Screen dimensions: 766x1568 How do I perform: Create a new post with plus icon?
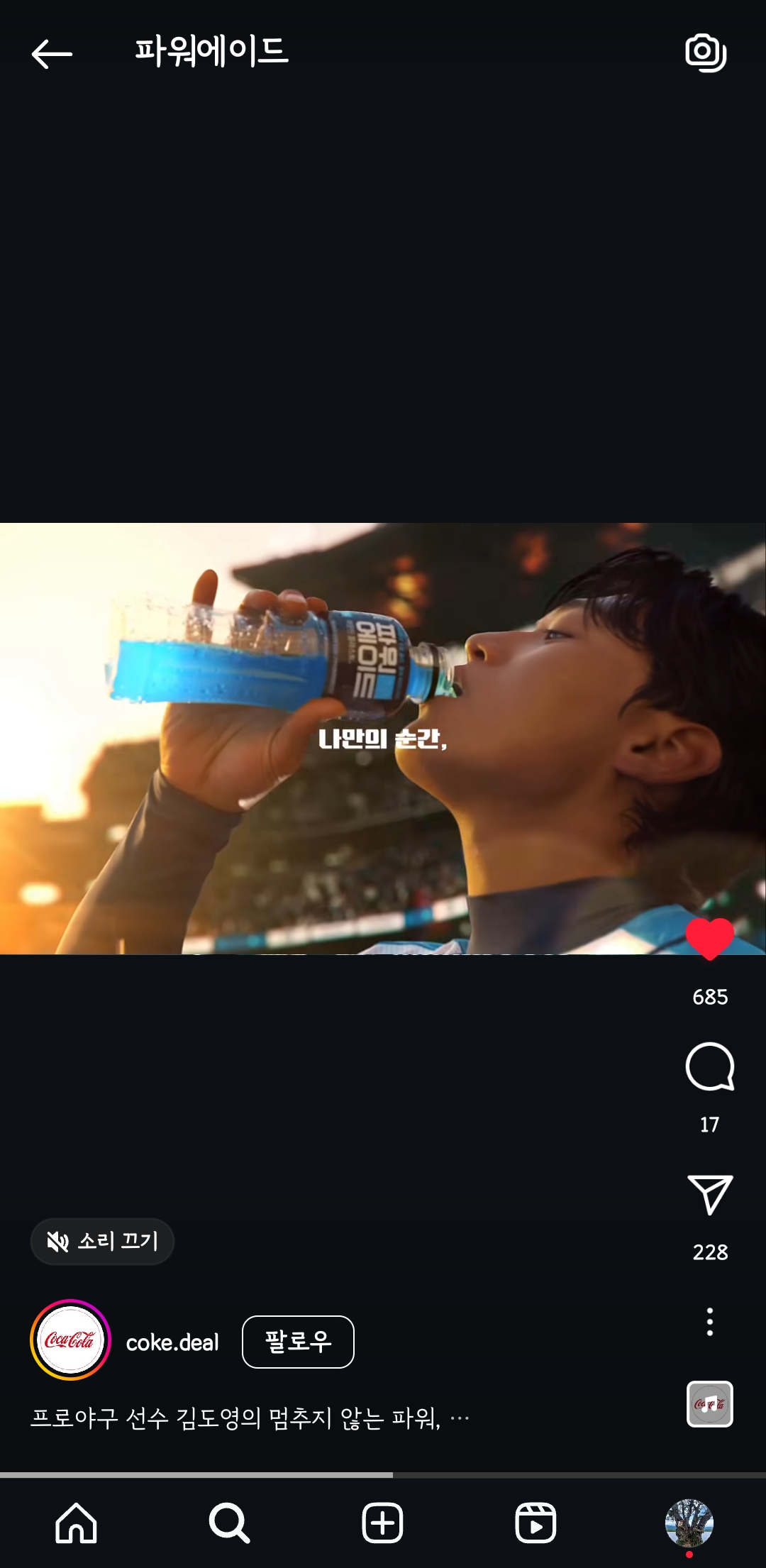point(383,1523)
